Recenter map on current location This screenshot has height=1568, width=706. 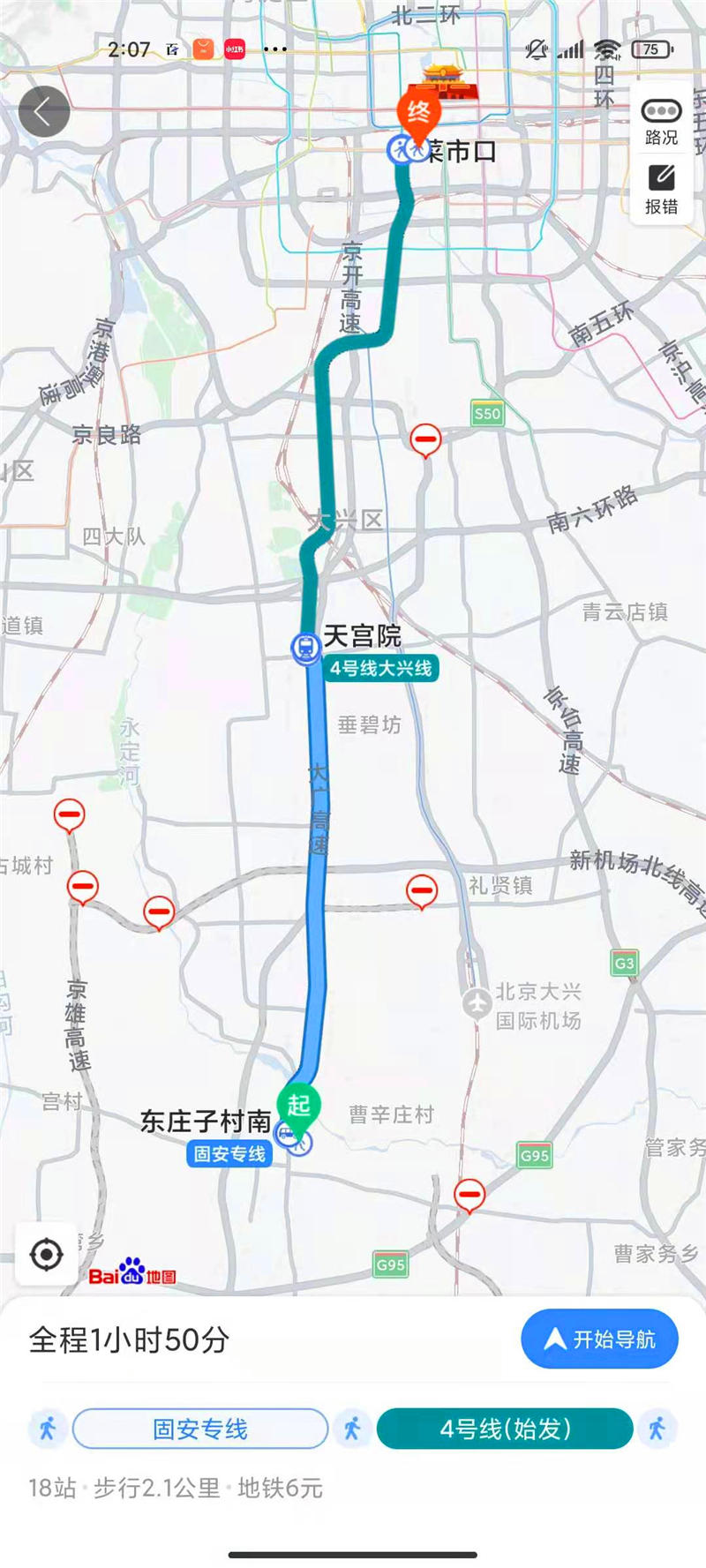(x=46, y=1254)
